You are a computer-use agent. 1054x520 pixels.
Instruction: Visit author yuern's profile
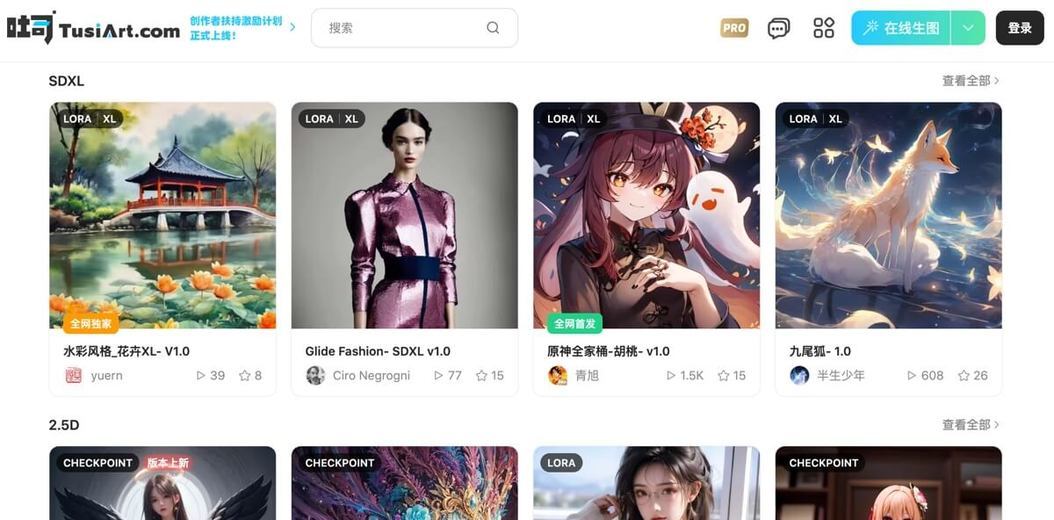[106, 376]
